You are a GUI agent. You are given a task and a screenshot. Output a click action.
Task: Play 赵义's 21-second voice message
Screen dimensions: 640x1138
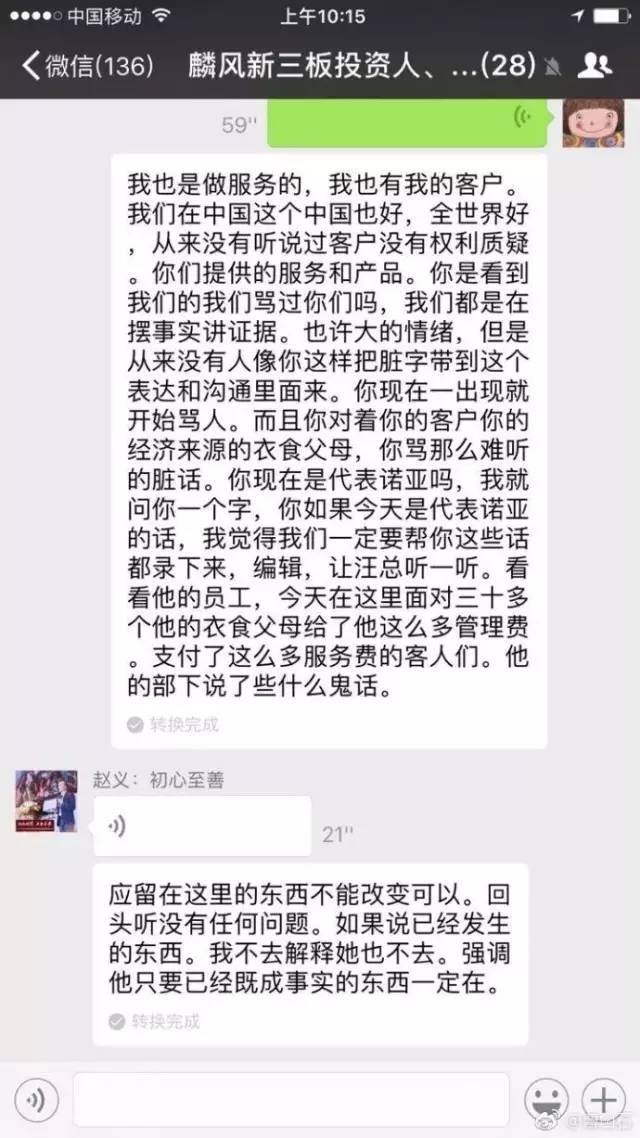click(202, 826)
